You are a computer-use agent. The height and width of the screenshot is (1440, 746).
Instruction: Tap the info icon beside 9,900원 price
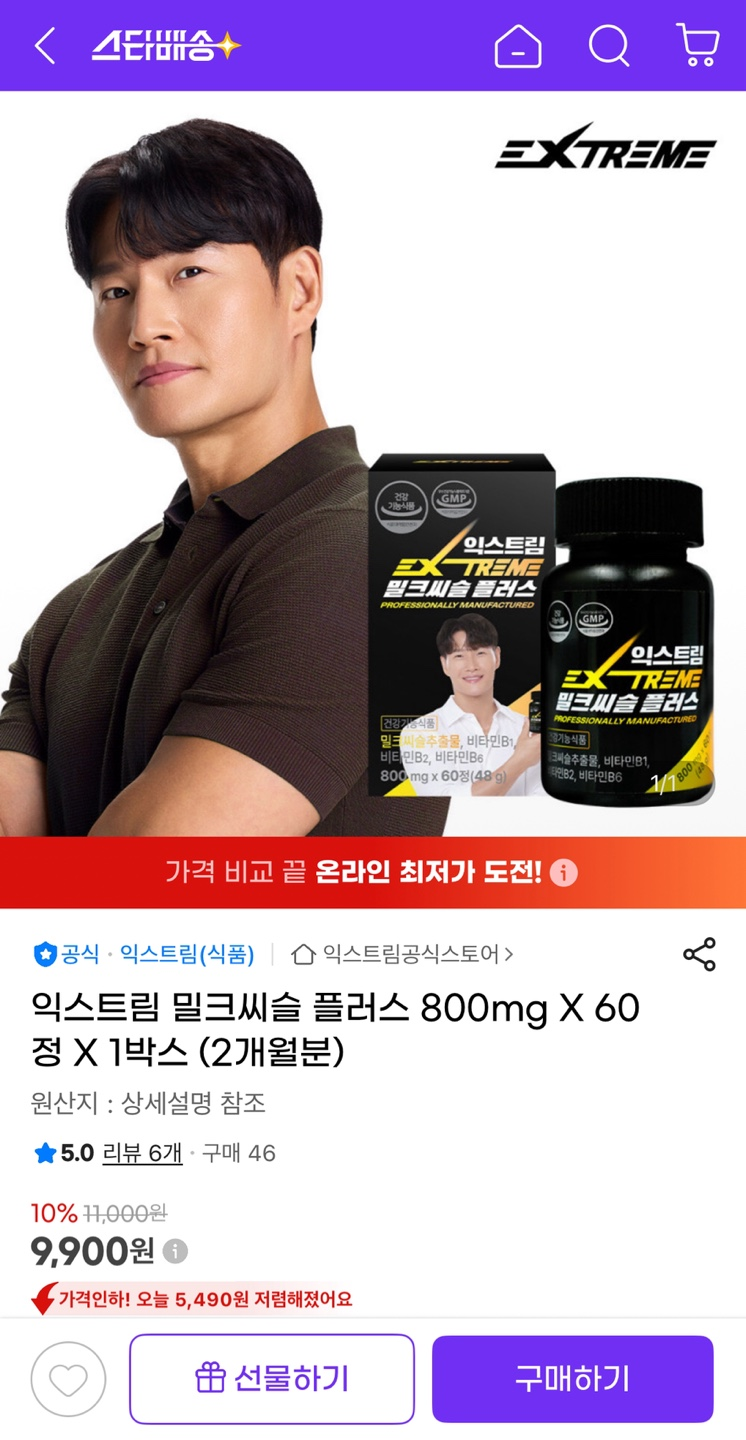[x=175, y=1251]
